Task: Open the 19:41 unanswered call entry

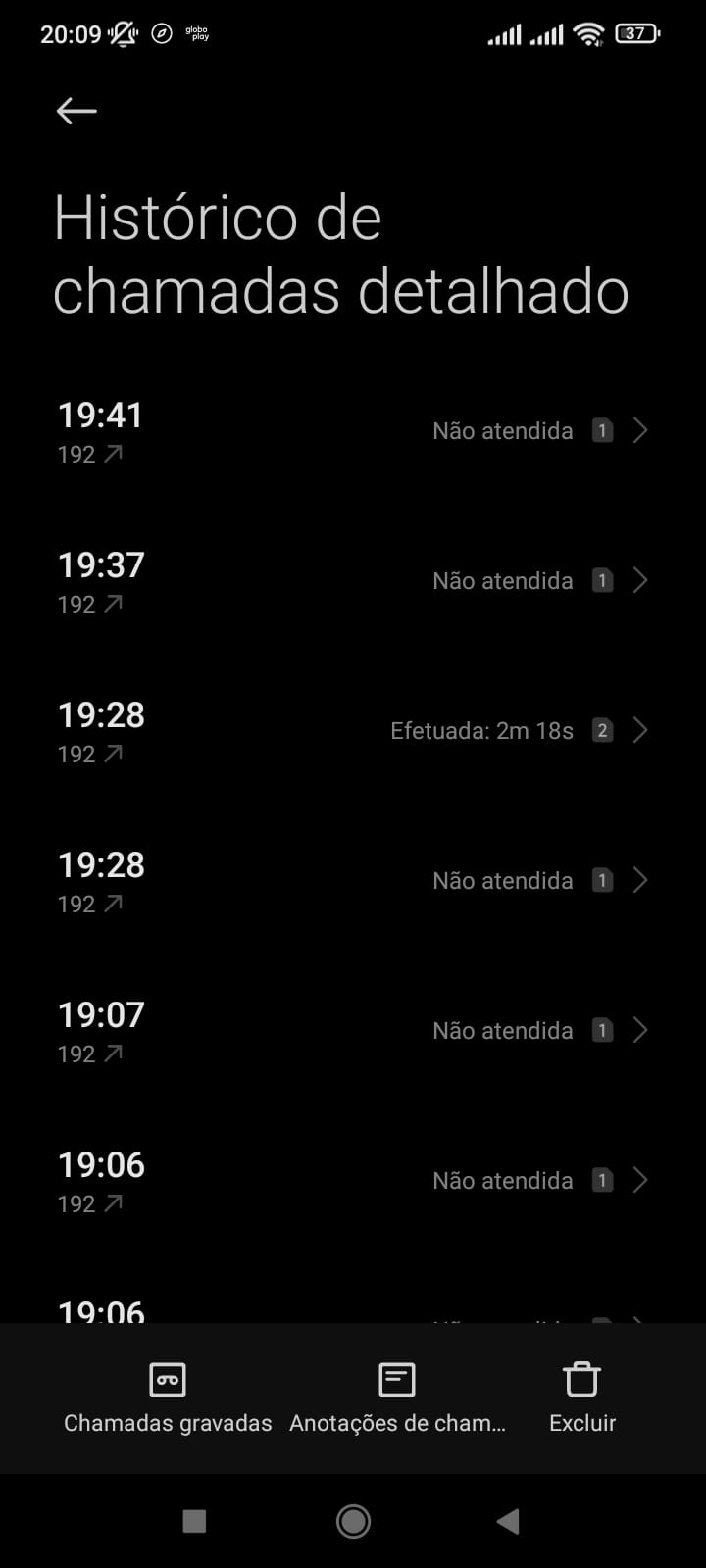Action: [353, 431]
